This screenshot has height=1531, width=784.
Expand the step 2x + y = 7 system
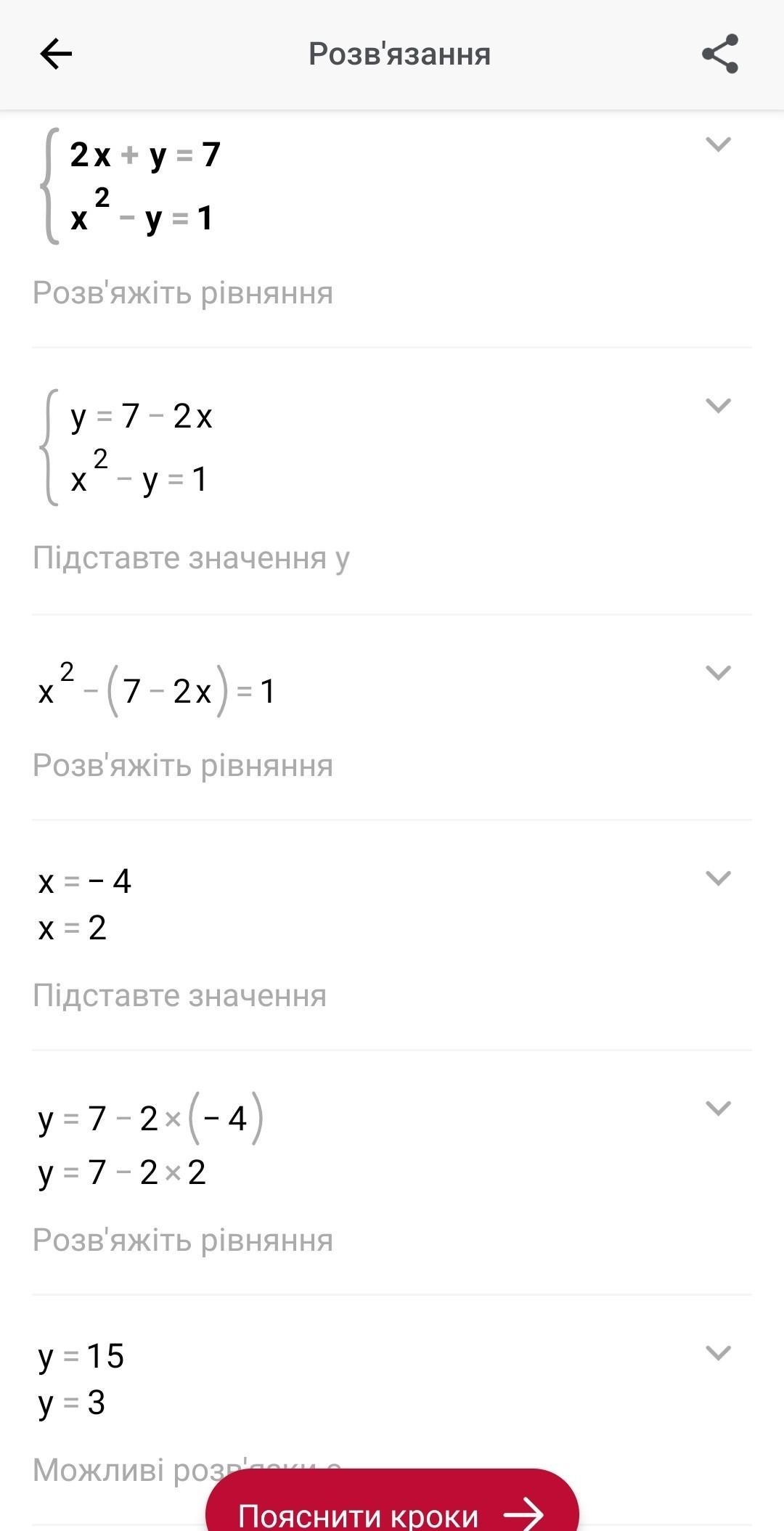(x=718, y=144)
